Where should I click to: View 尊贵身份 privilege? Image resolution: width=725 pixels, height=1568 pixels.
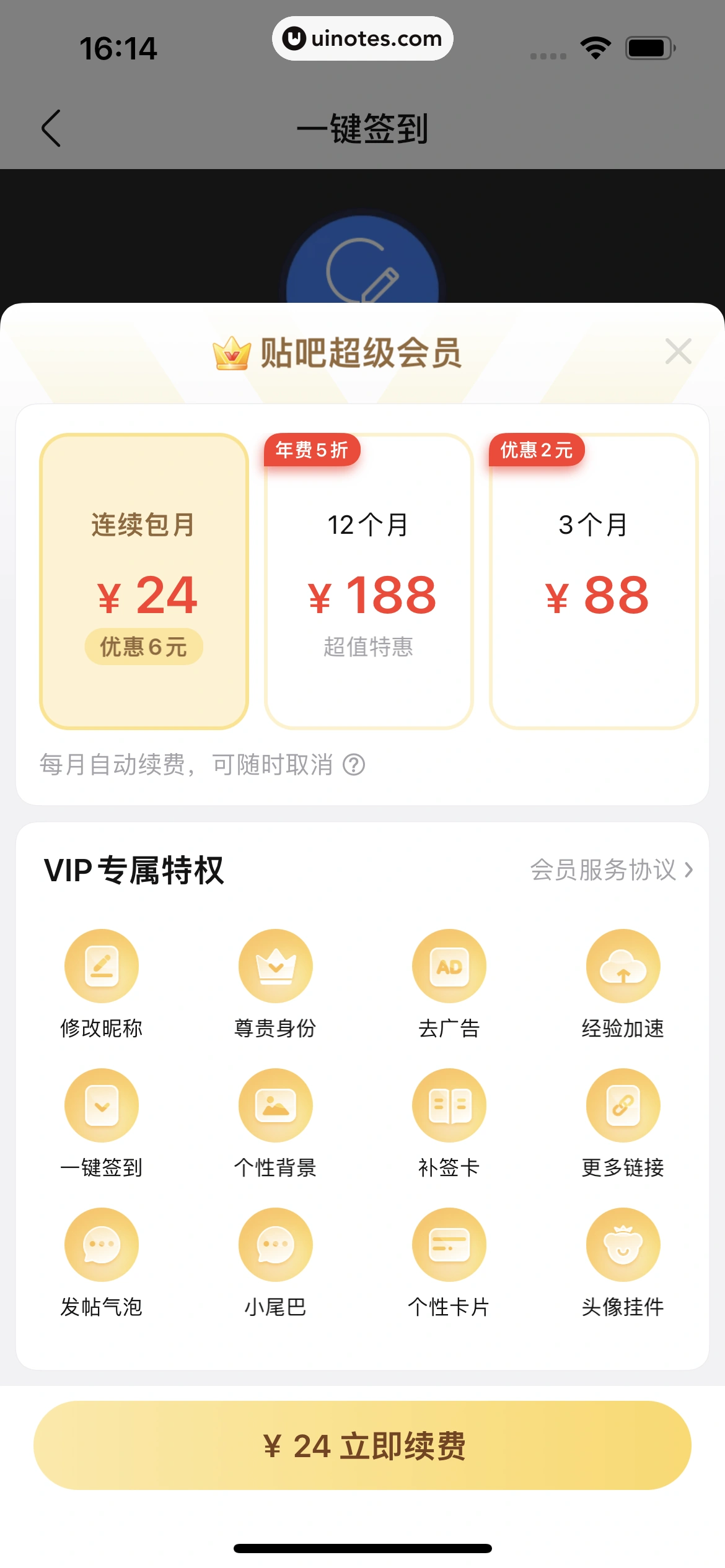click(x=276, y=966)
